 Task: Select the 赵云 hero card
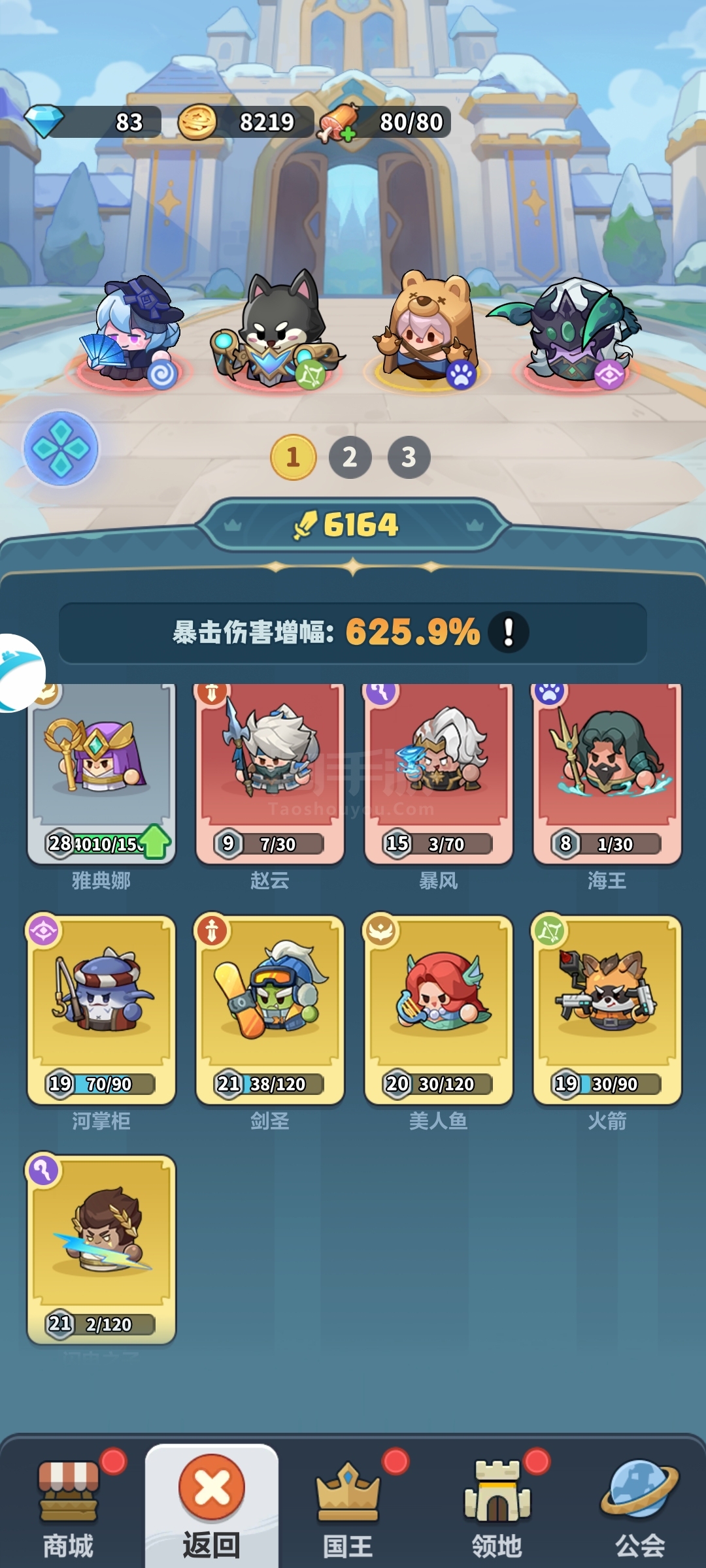tap(270, 774)
